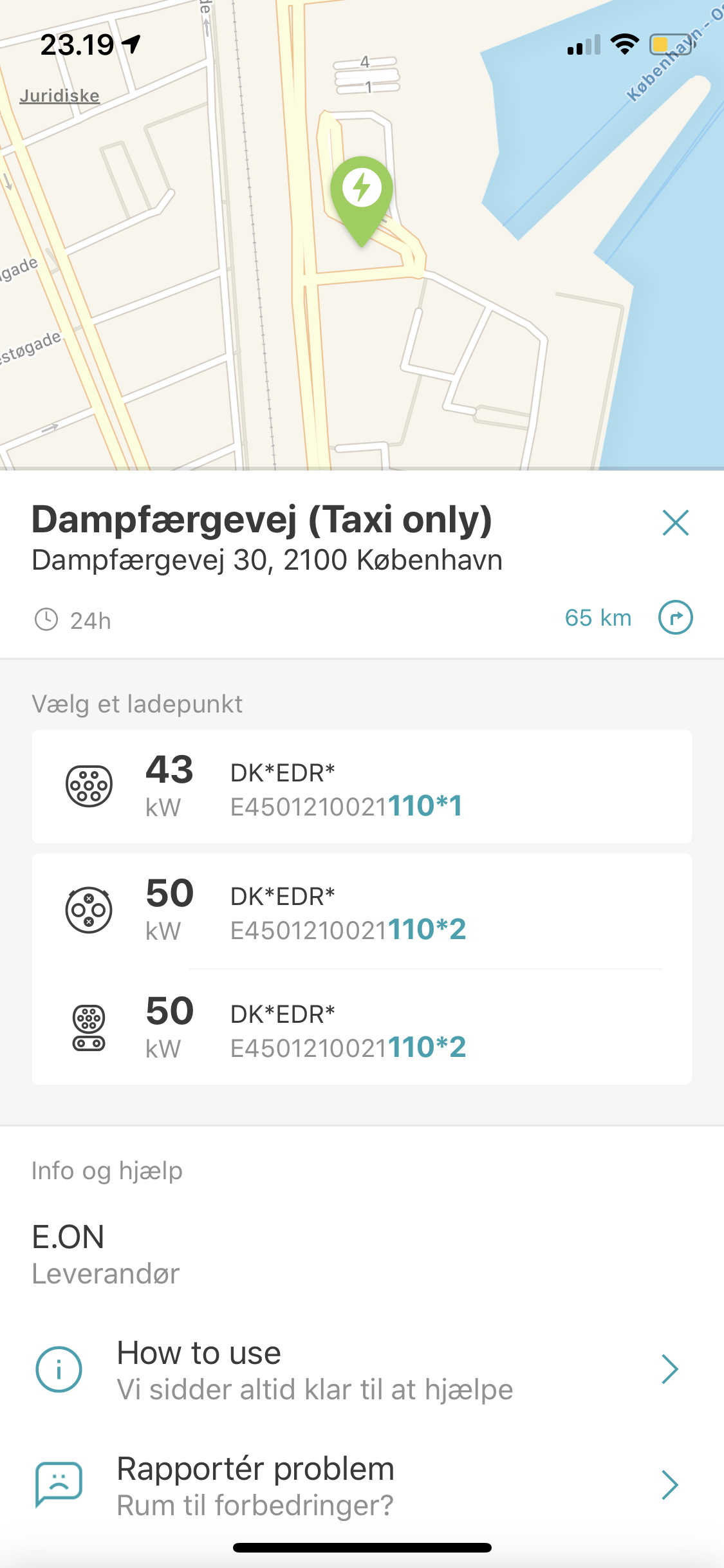Open the How to use help
The width and height of the screenshot is (724, 1568).
click(x=358, y=1370)
